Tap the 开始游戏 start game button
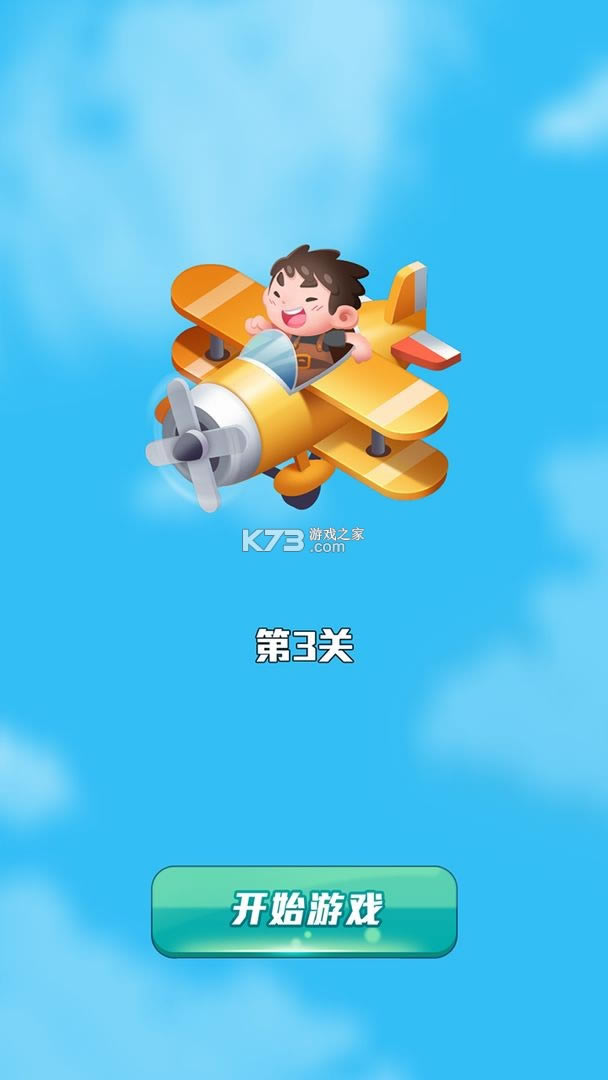The width and height of the screenshot is (608, 1080). point(304,911)
